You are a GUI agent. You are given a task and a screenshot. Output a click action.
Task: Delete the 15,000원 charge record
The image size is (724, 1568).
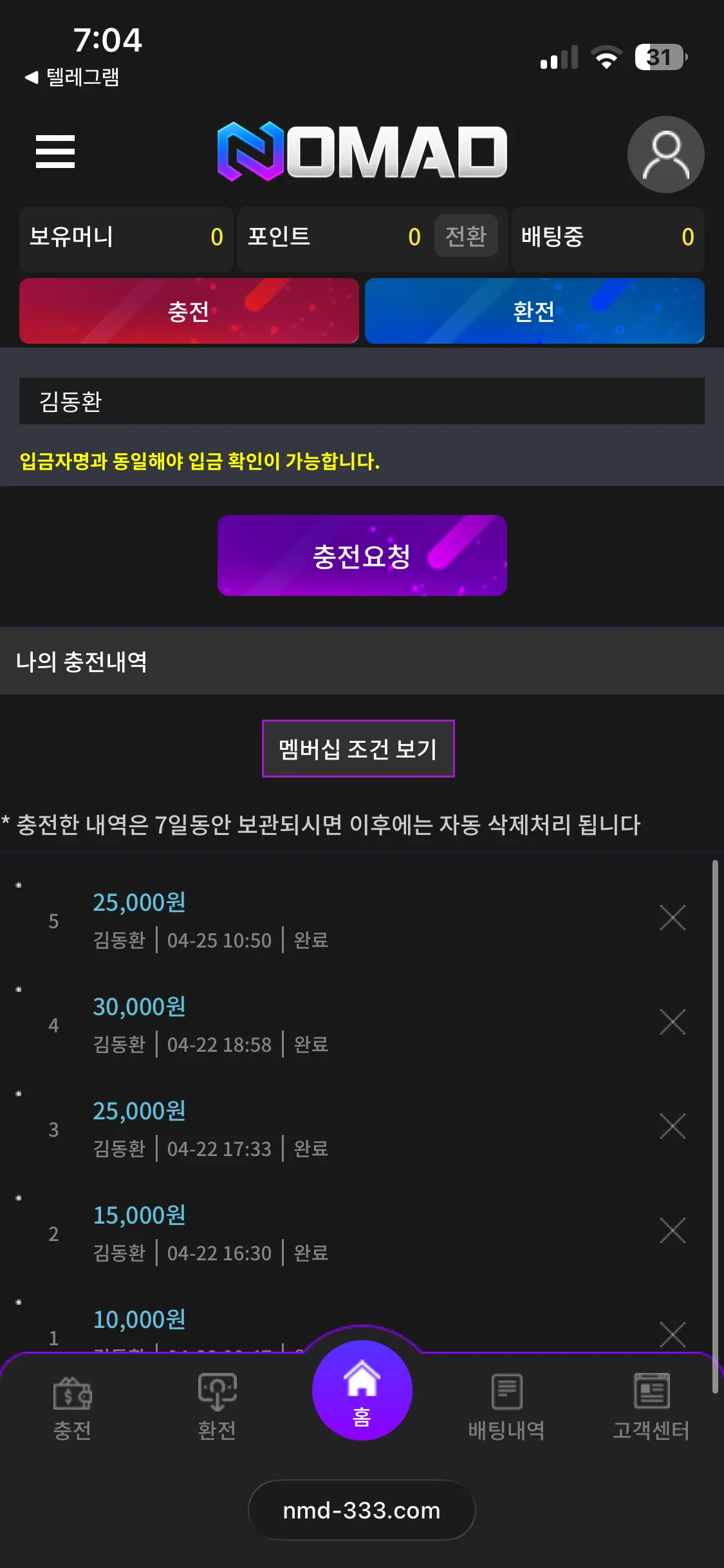tap(673, 1230)
